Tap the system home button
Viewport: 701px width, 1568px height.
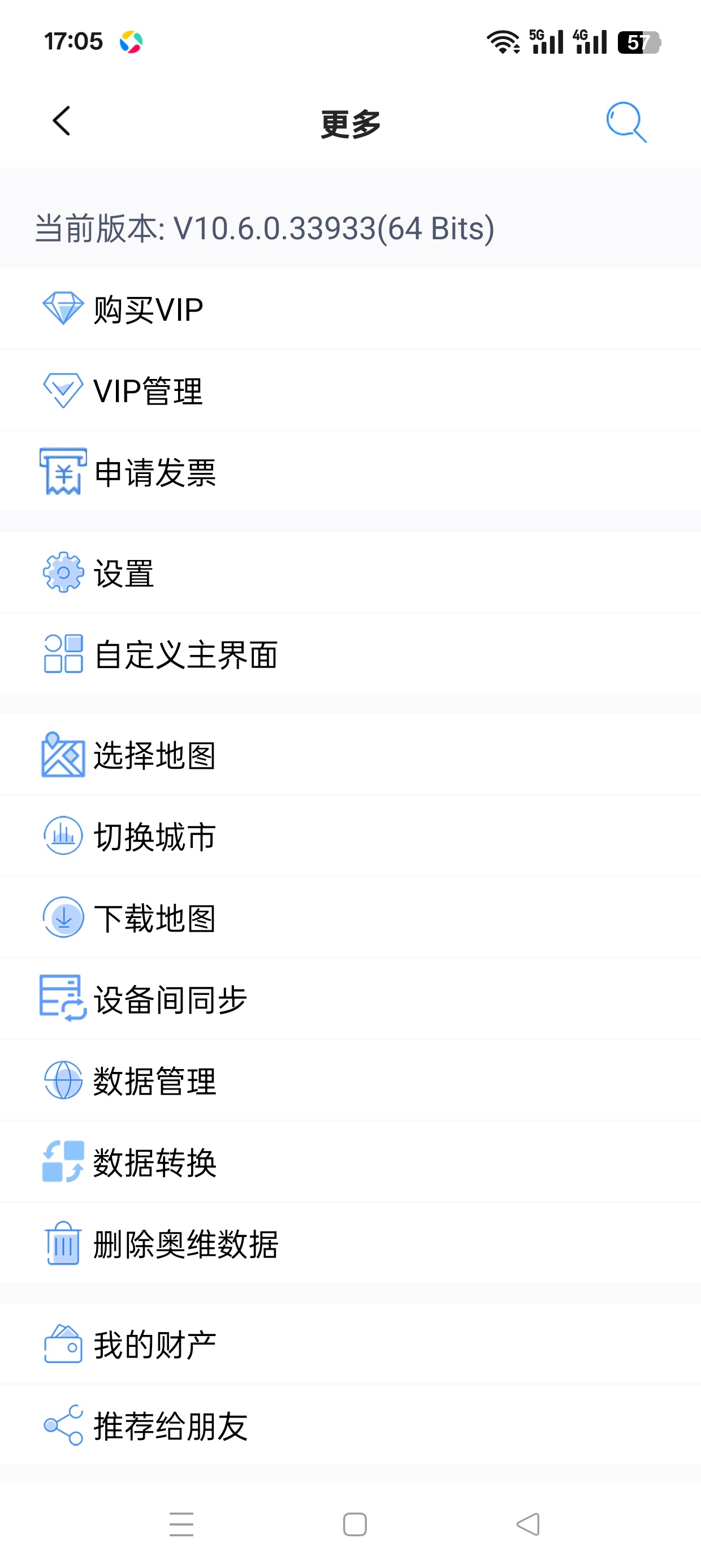tap(355, 1524)
